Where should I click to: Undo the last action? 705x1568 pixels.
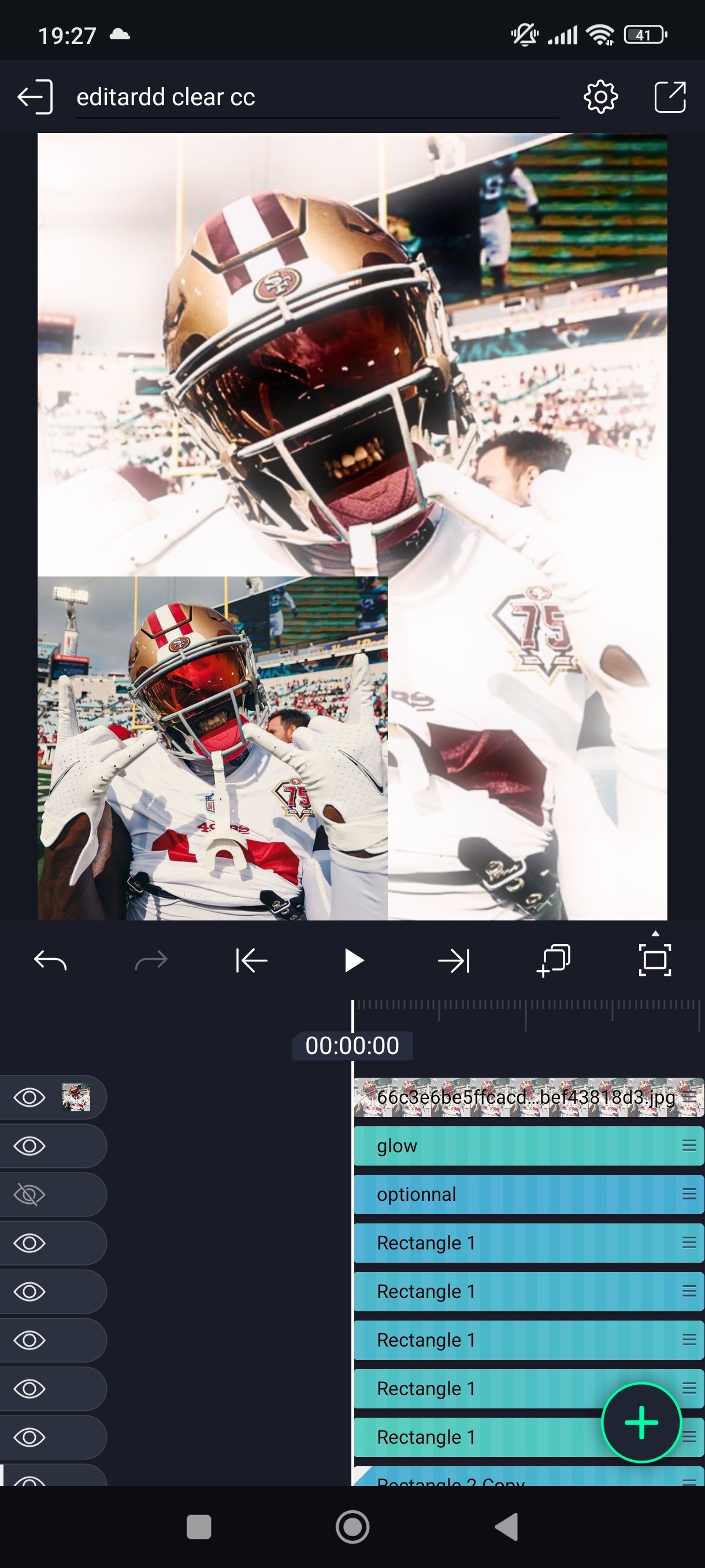(50, 960)
